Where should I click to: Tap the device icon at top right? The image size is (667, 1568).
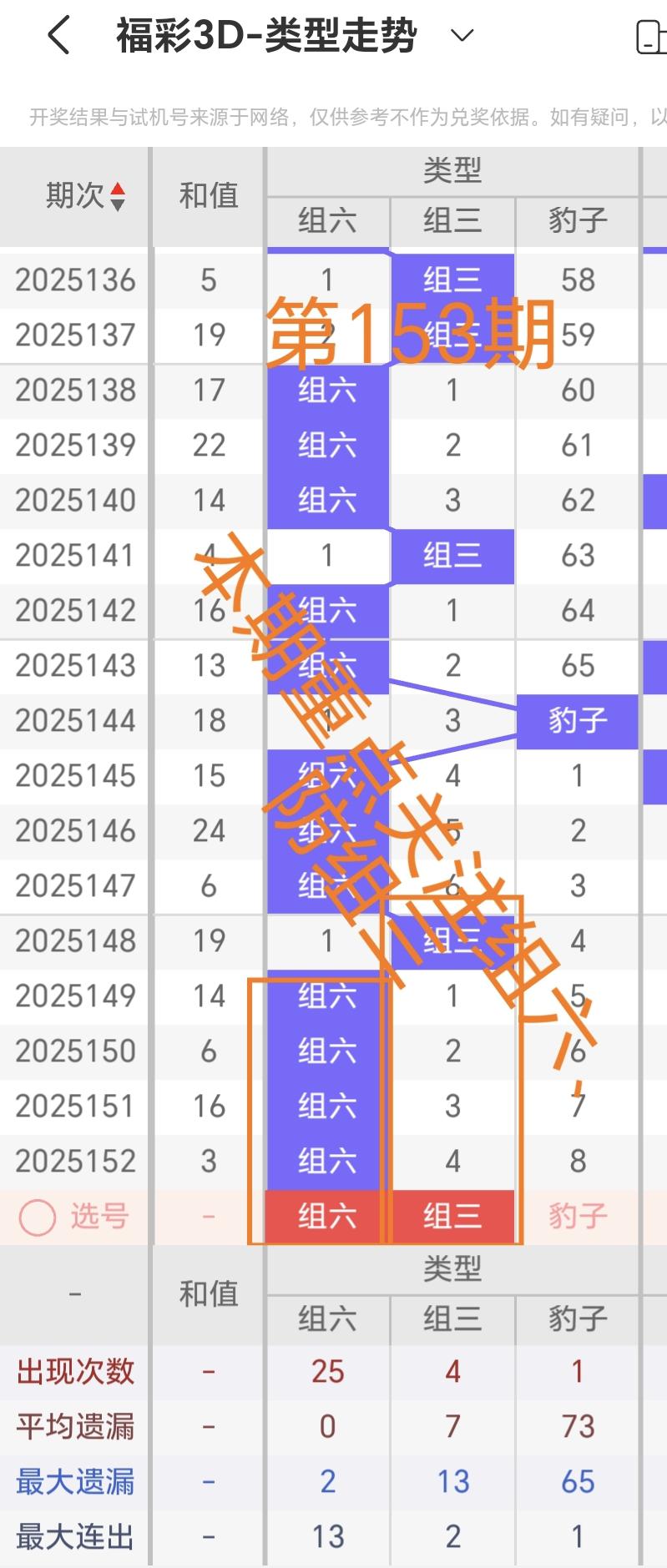[651, 38]
